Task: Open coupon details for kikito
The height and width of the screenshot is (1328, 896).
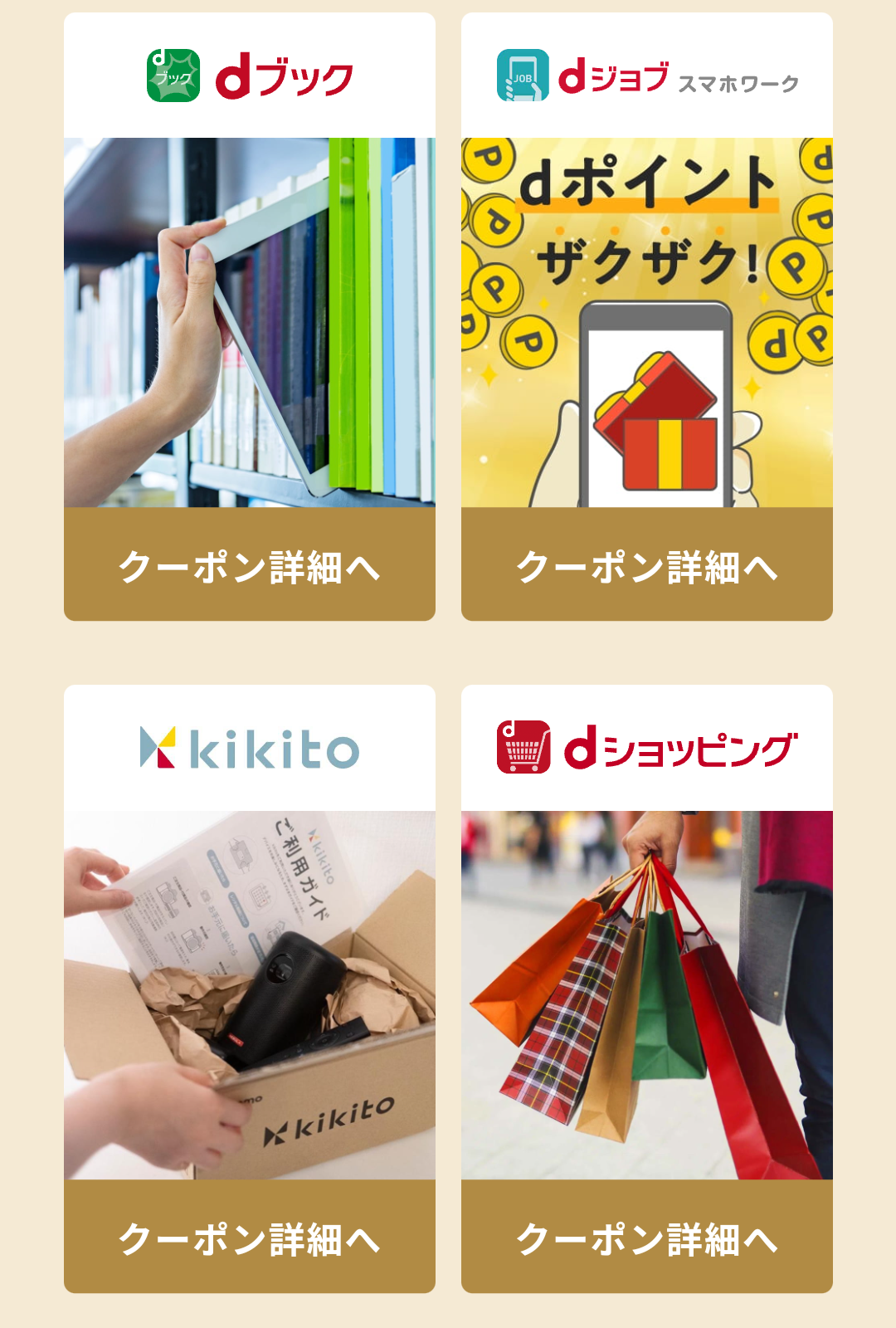Action: coord(249,1238)
